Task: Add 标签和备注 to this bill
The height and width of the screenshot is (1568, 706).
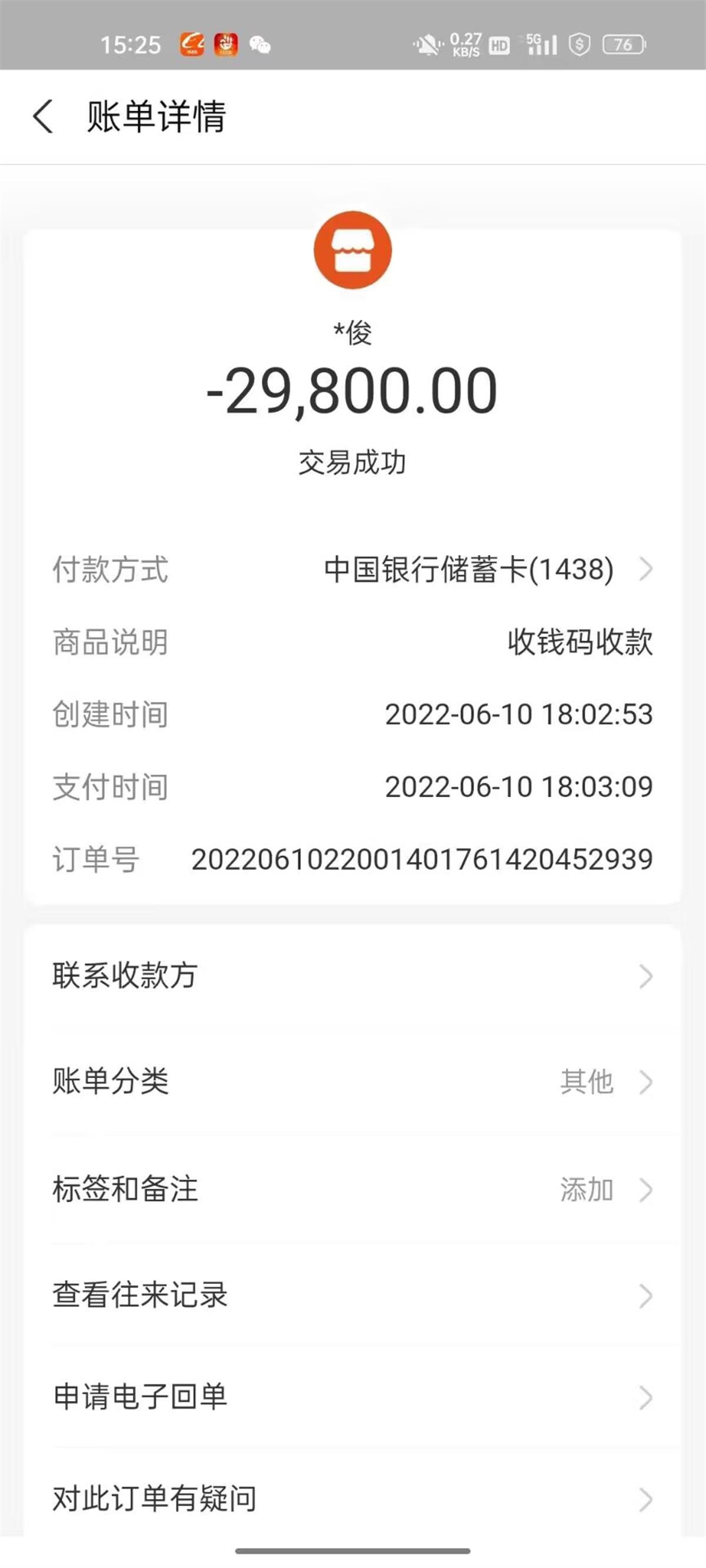Action: pos(352,1189)
